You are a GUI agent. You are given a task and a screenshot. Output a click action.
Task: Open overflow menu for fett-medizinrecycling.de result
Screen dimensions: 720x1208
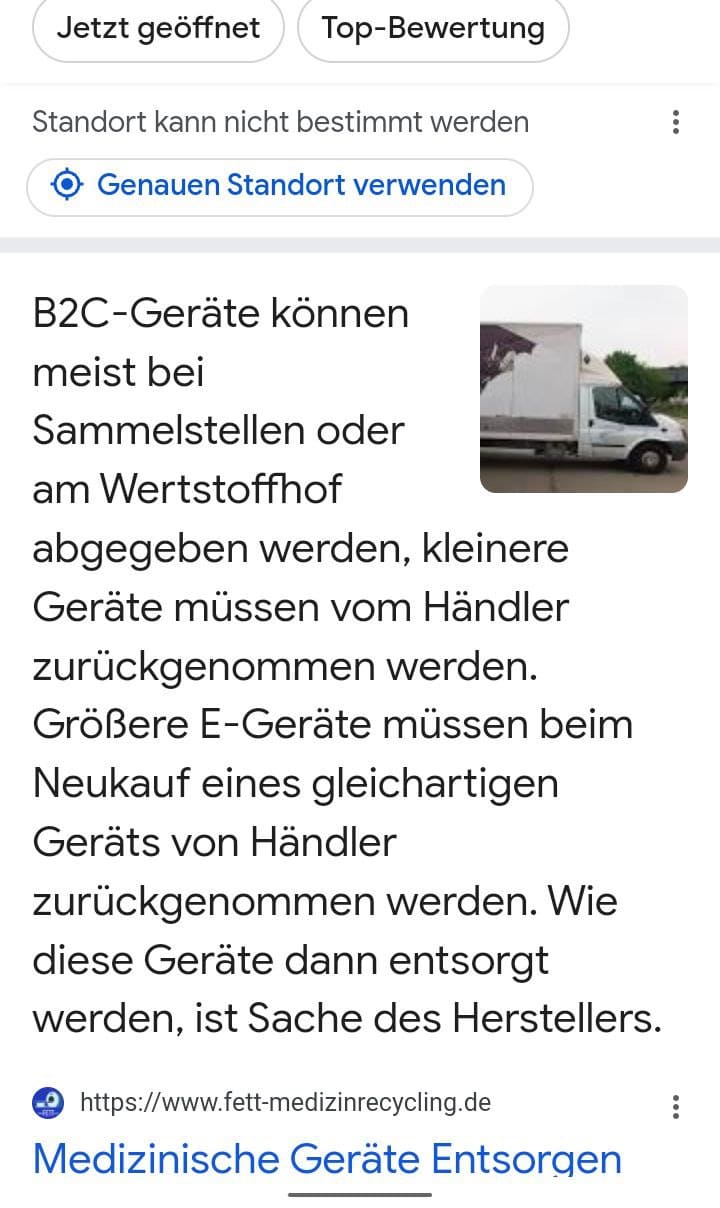point(676,1106)
